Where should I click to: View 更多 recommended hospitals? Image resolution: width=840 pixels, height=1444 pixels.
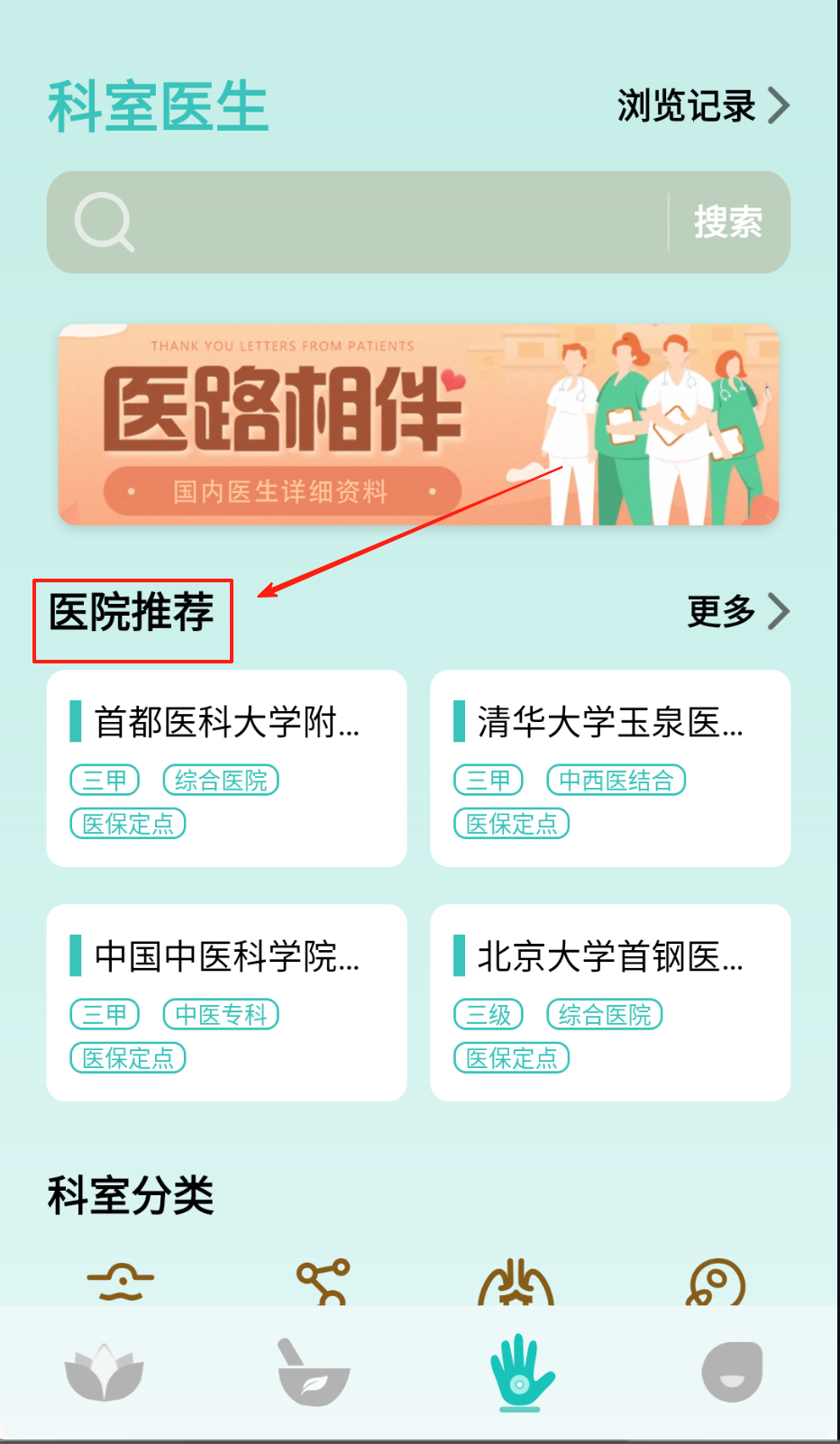pyautogui.click(x=737, y=612)
